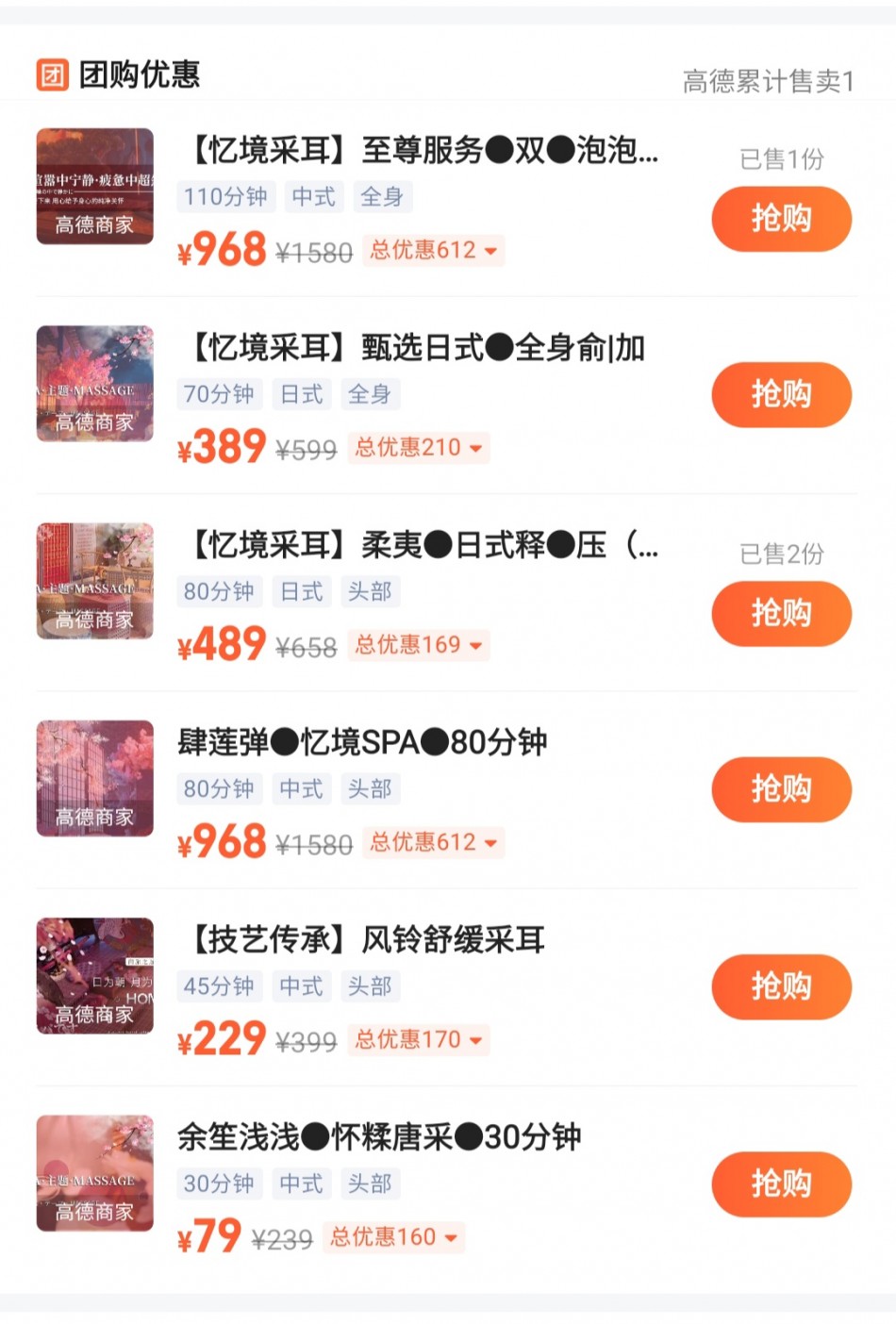
Task: Expand 总优惠612 under the 至尊服务 deal
Action: [x=433, y=250]
